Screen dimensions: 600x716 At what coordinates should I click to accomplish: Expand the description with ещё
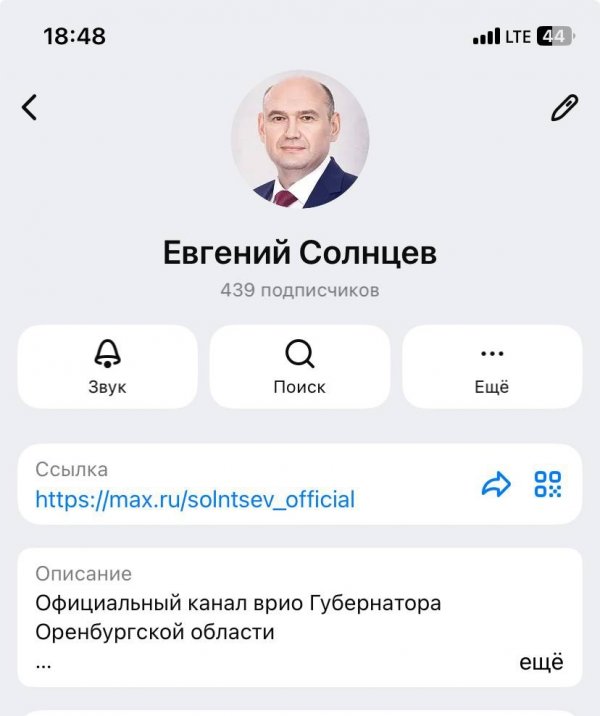pyautogui.click(x=541, y=662)
